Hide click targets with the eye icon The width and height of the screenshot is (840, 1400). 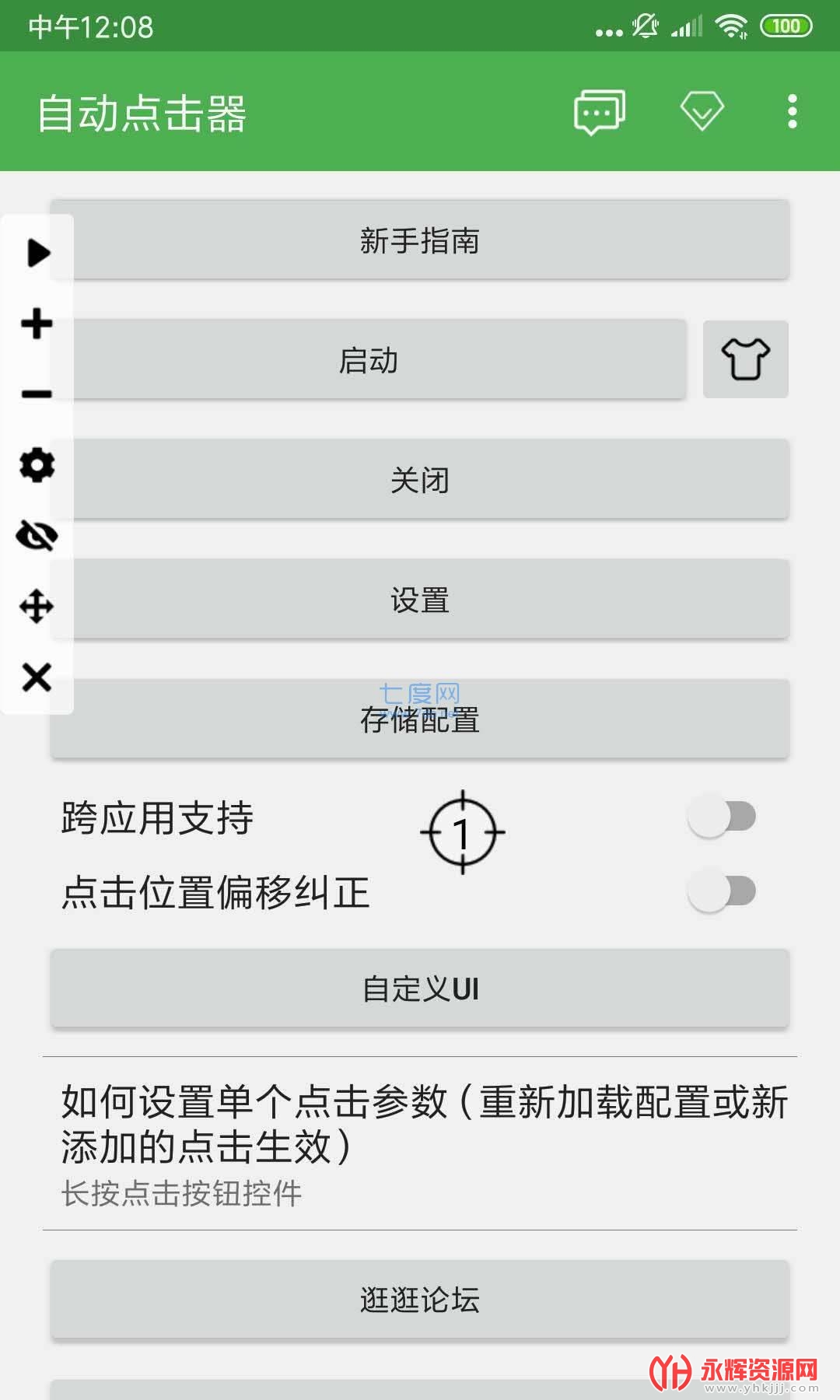coord(37,536)
